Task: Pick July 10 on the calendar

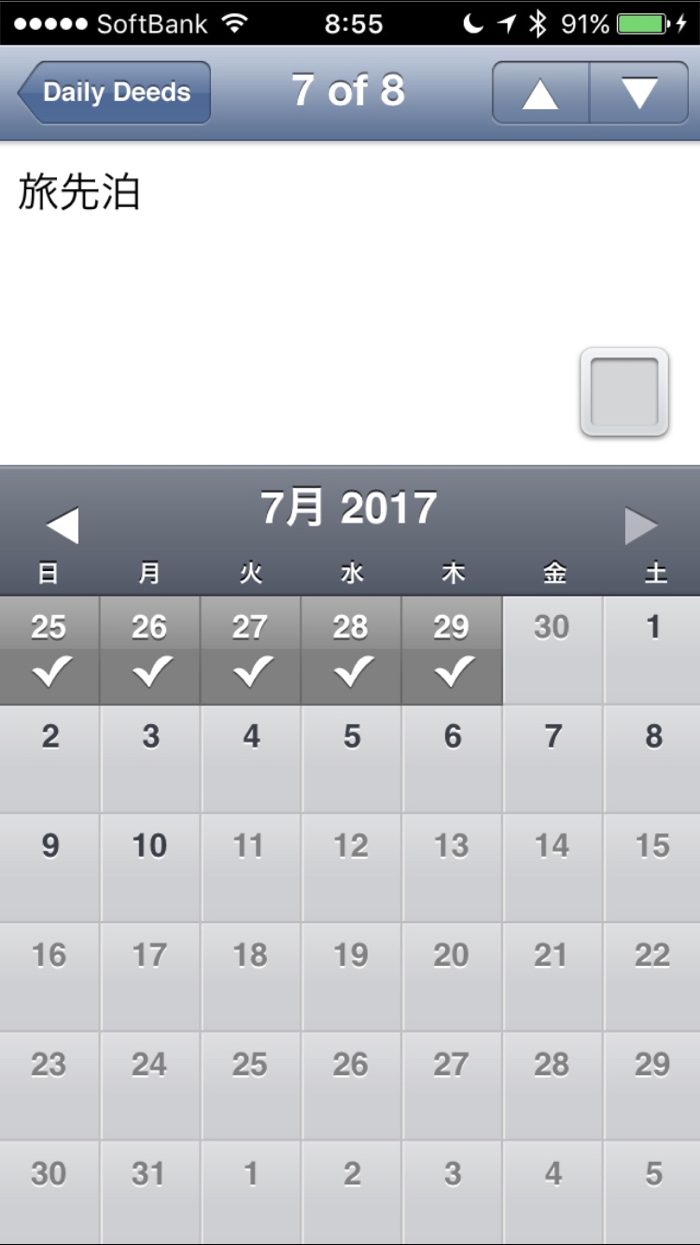Action: (x=150, y=867)
